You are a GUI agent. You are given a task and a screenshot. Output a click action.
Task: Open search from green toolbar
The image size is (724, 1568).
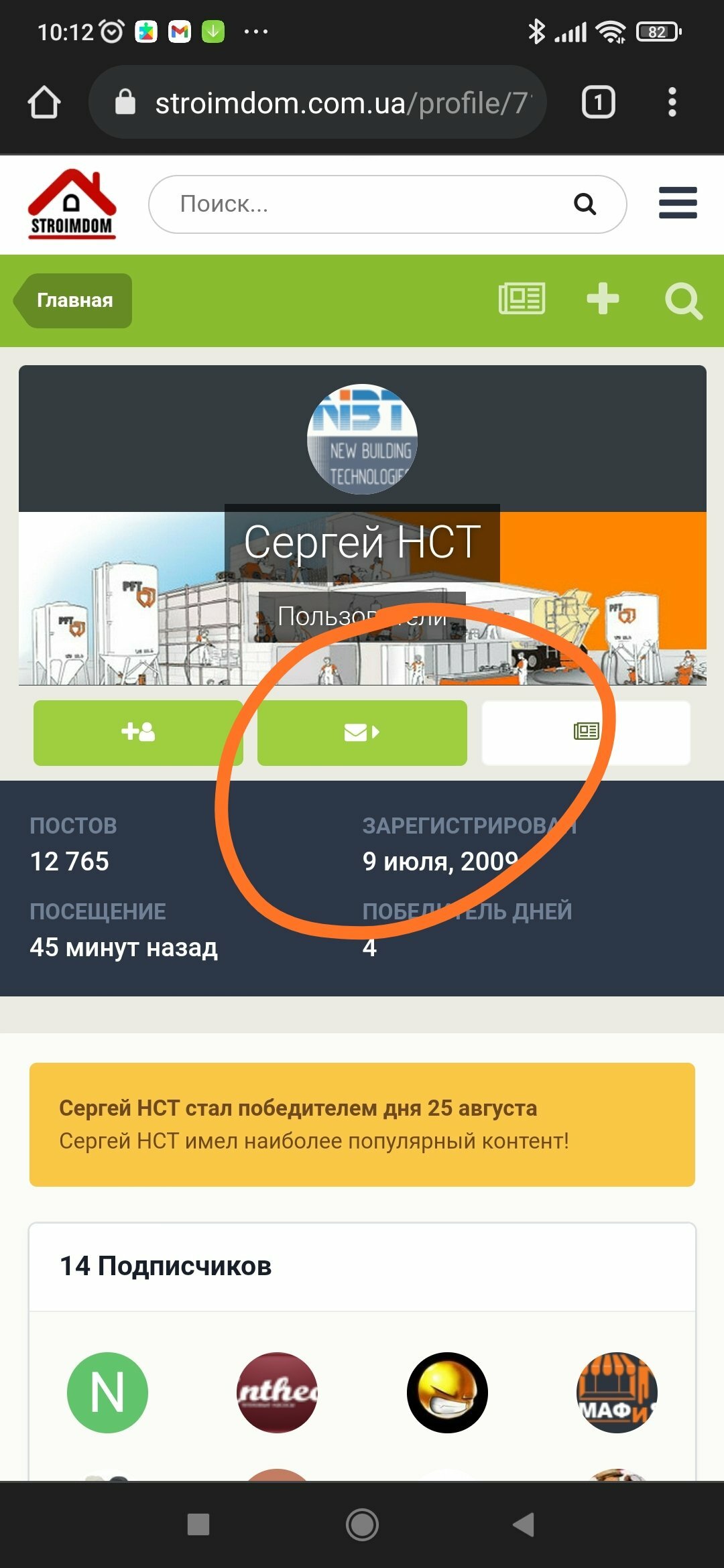[683, 300]
